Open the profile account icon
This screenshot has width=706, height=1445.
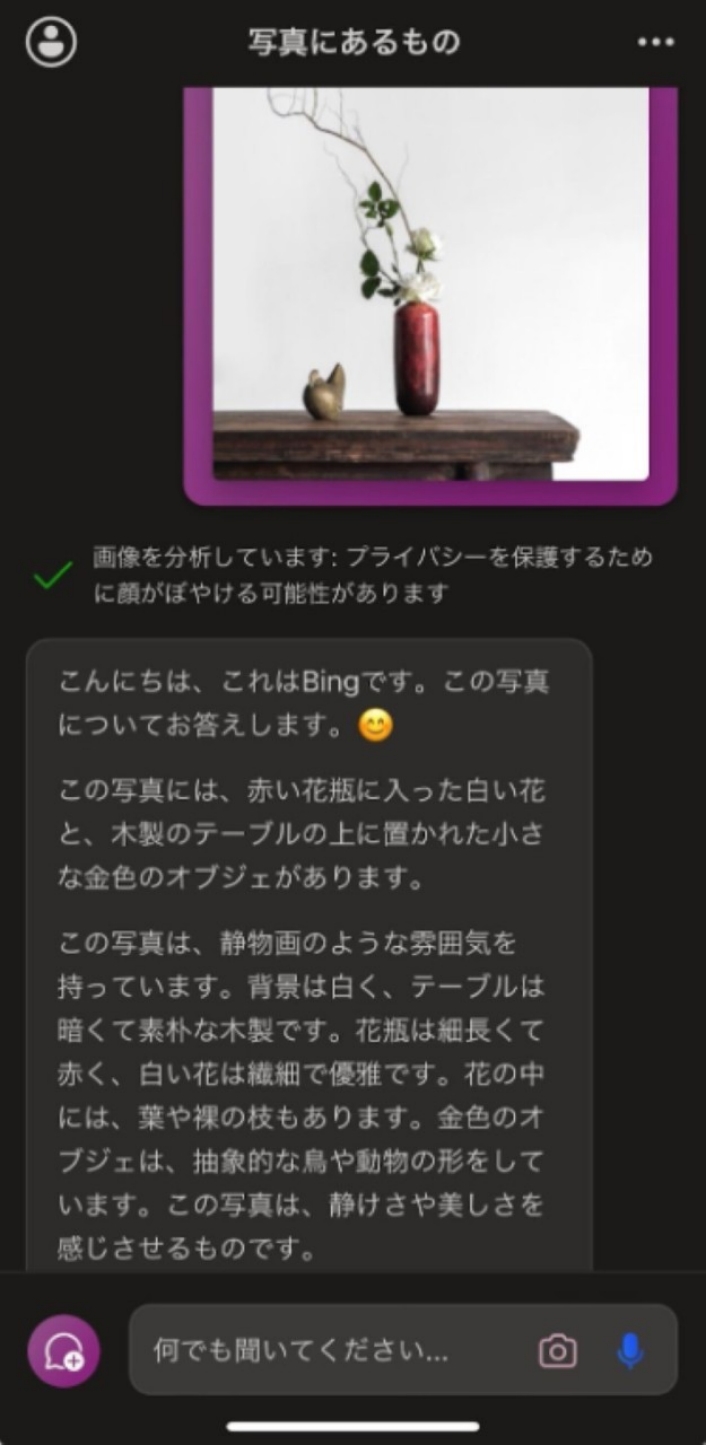point(51,42)
